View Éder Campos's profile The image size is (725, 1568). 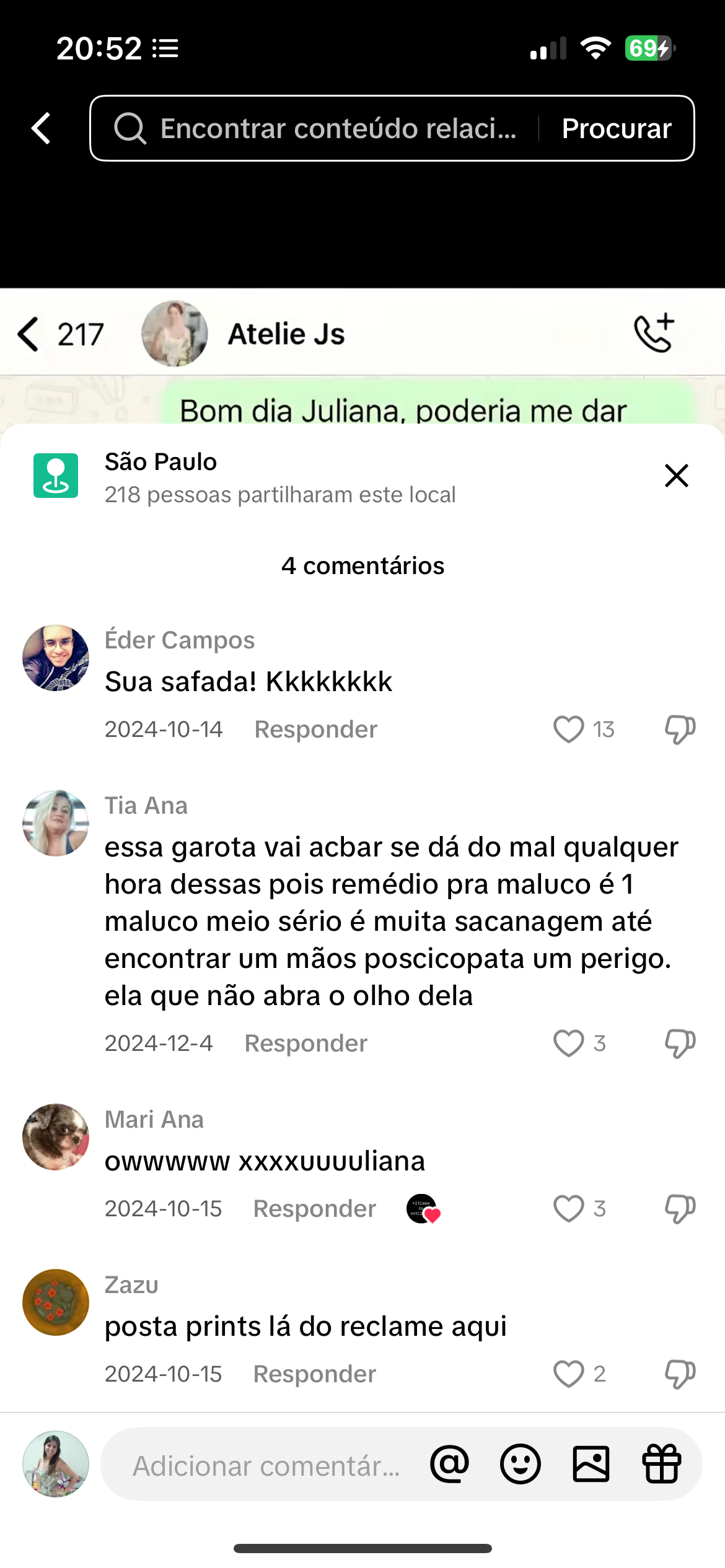click(x=56, y=658)
